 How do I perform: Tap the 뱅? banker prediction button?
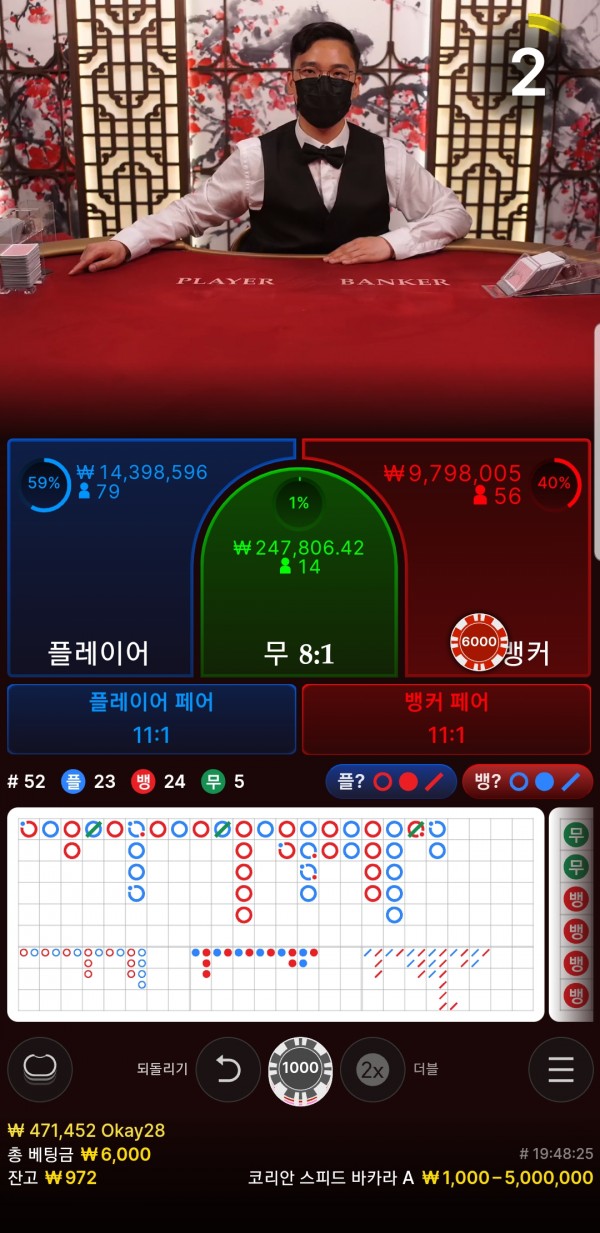coord(527,782)
